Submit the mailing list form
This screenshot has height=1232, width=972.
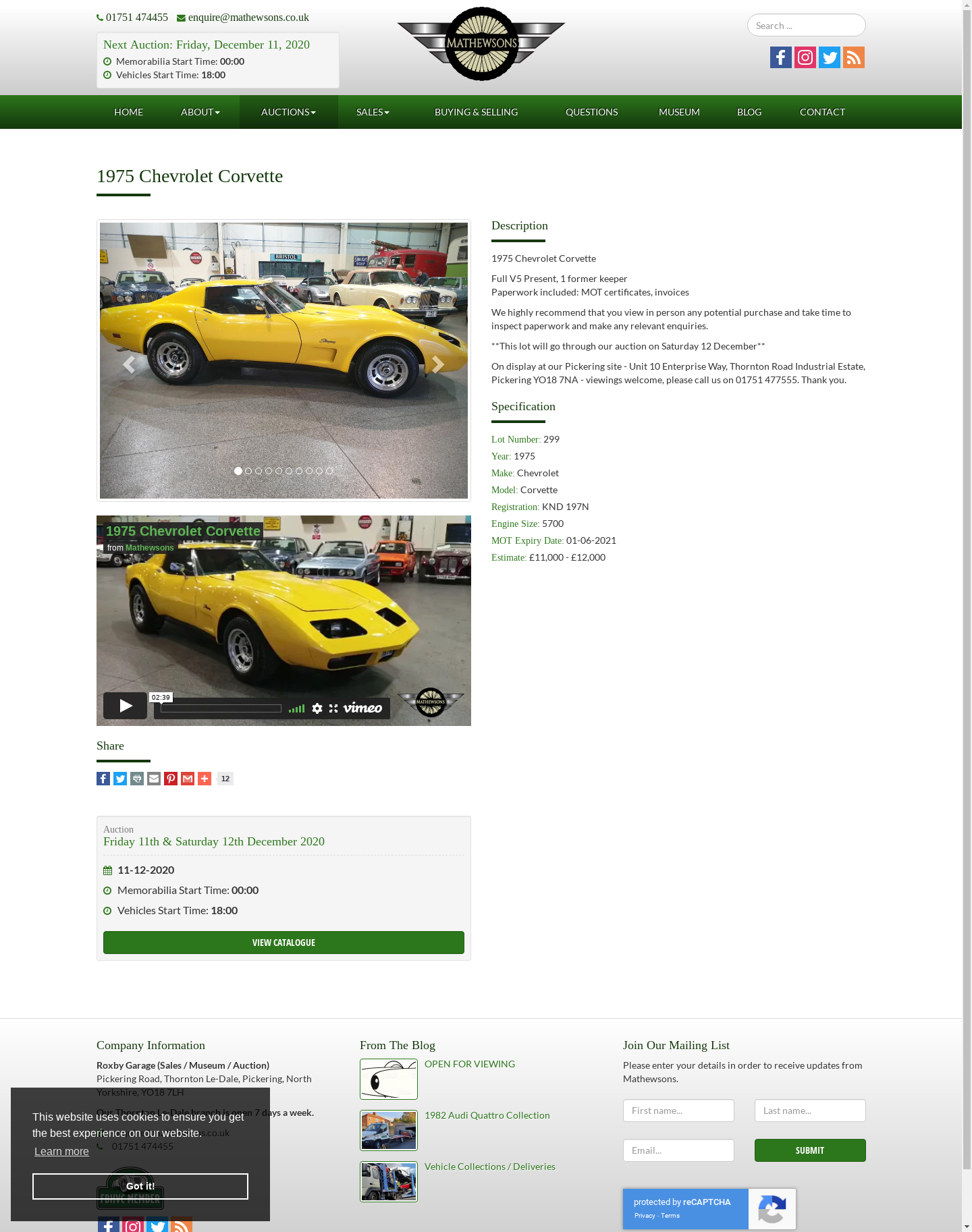coord(810,1150)
